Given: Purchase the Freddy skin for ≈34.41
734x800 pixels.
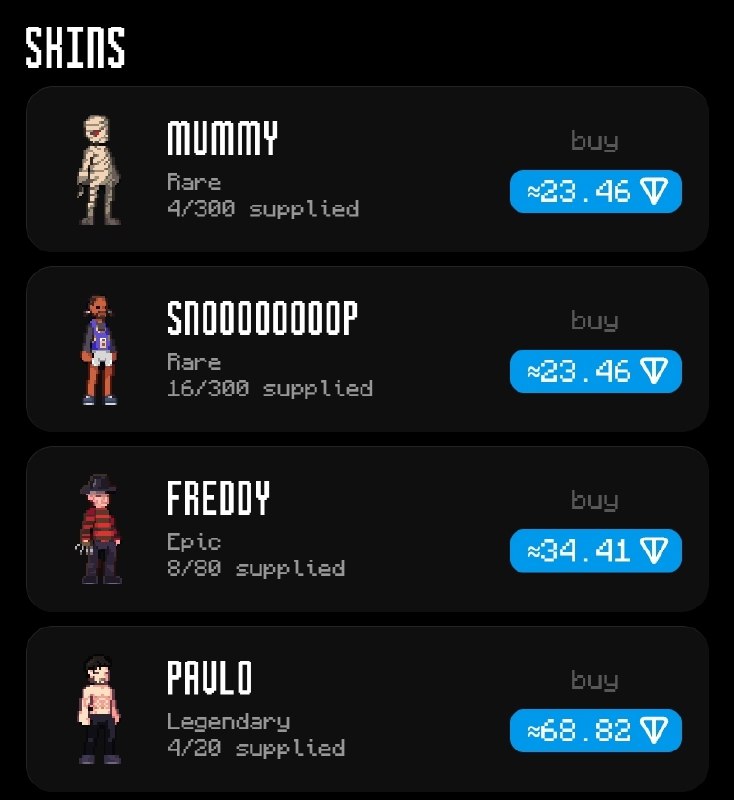Looking at the screenshot, I should [596, 551].
